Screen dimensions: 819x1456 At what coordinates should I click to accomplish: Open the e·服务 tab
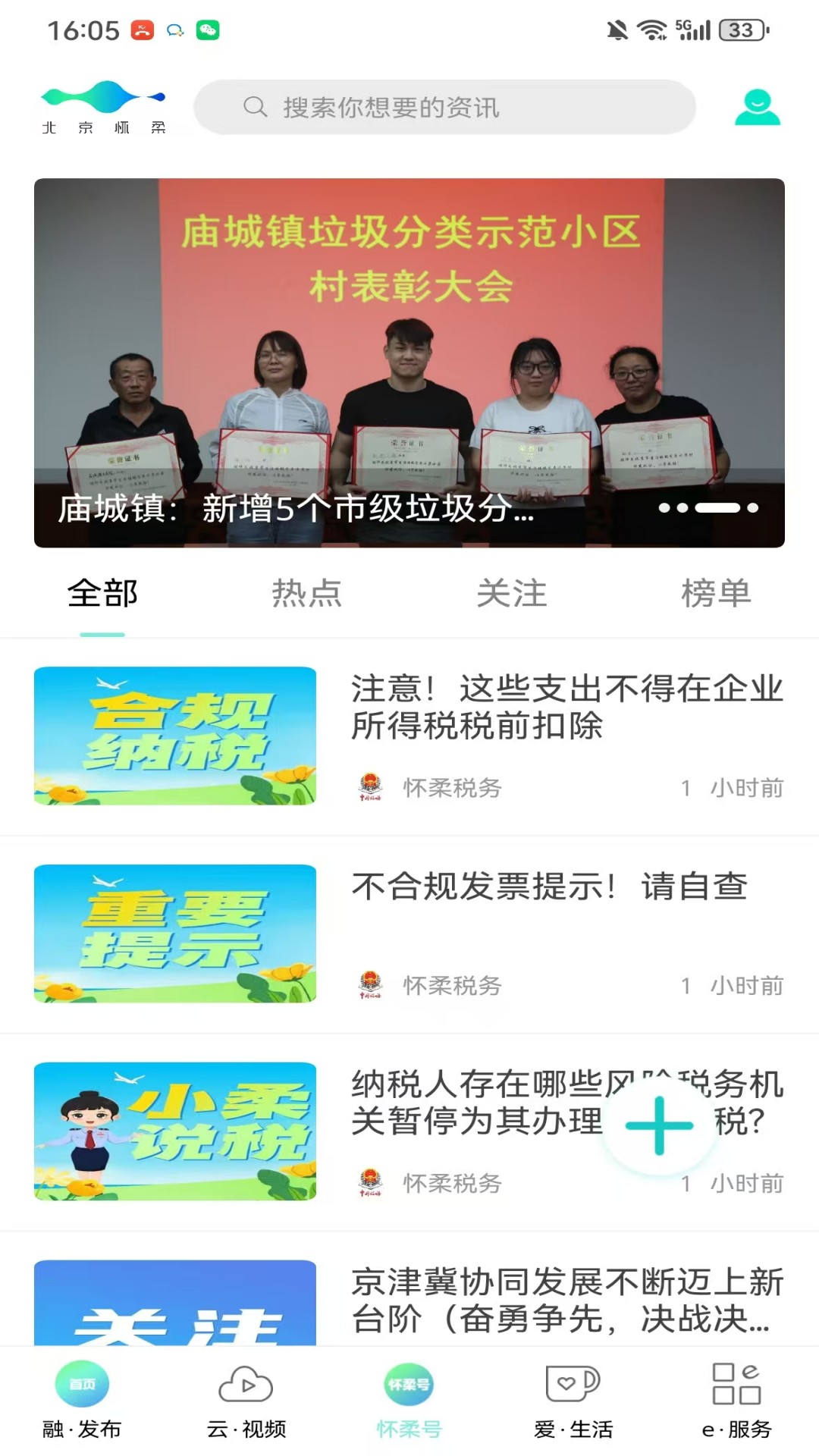[x=736, y=1401]
